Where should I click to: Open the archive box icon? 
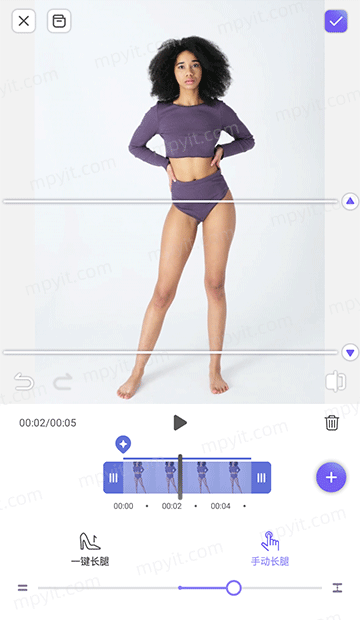[59, 21]
